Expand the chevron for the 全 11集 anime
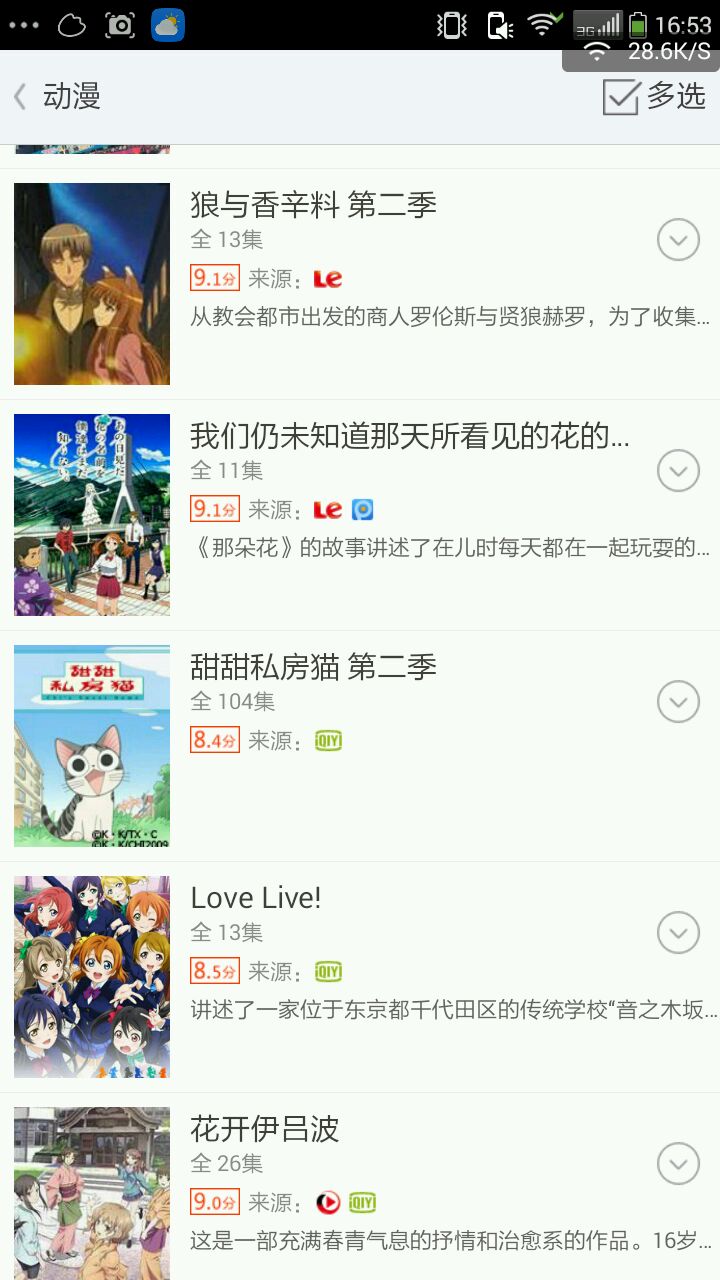The width and height of the screenshot is (720, 1280). (x=678, y=471)
